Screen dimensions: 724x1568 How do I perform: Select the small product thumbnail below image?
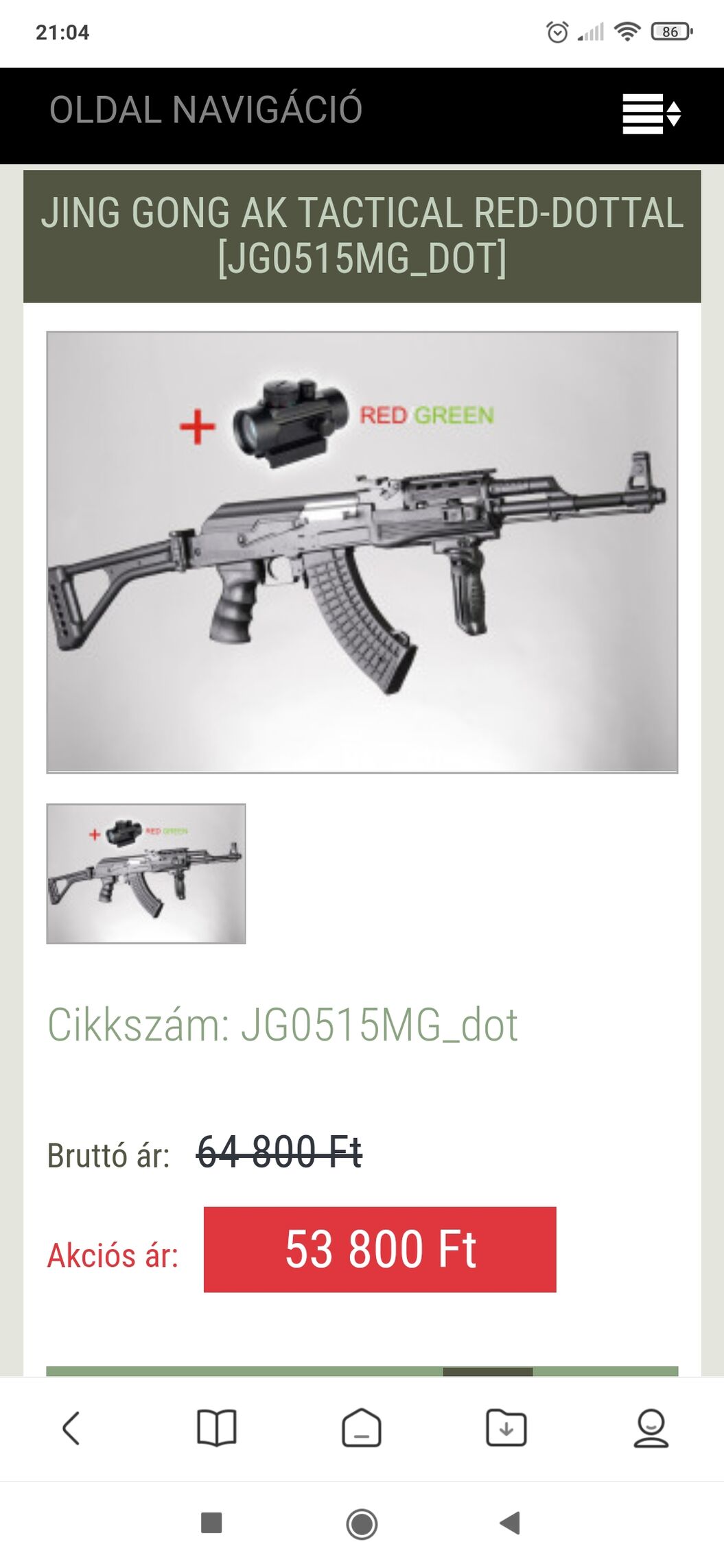[x=146, y=873]
